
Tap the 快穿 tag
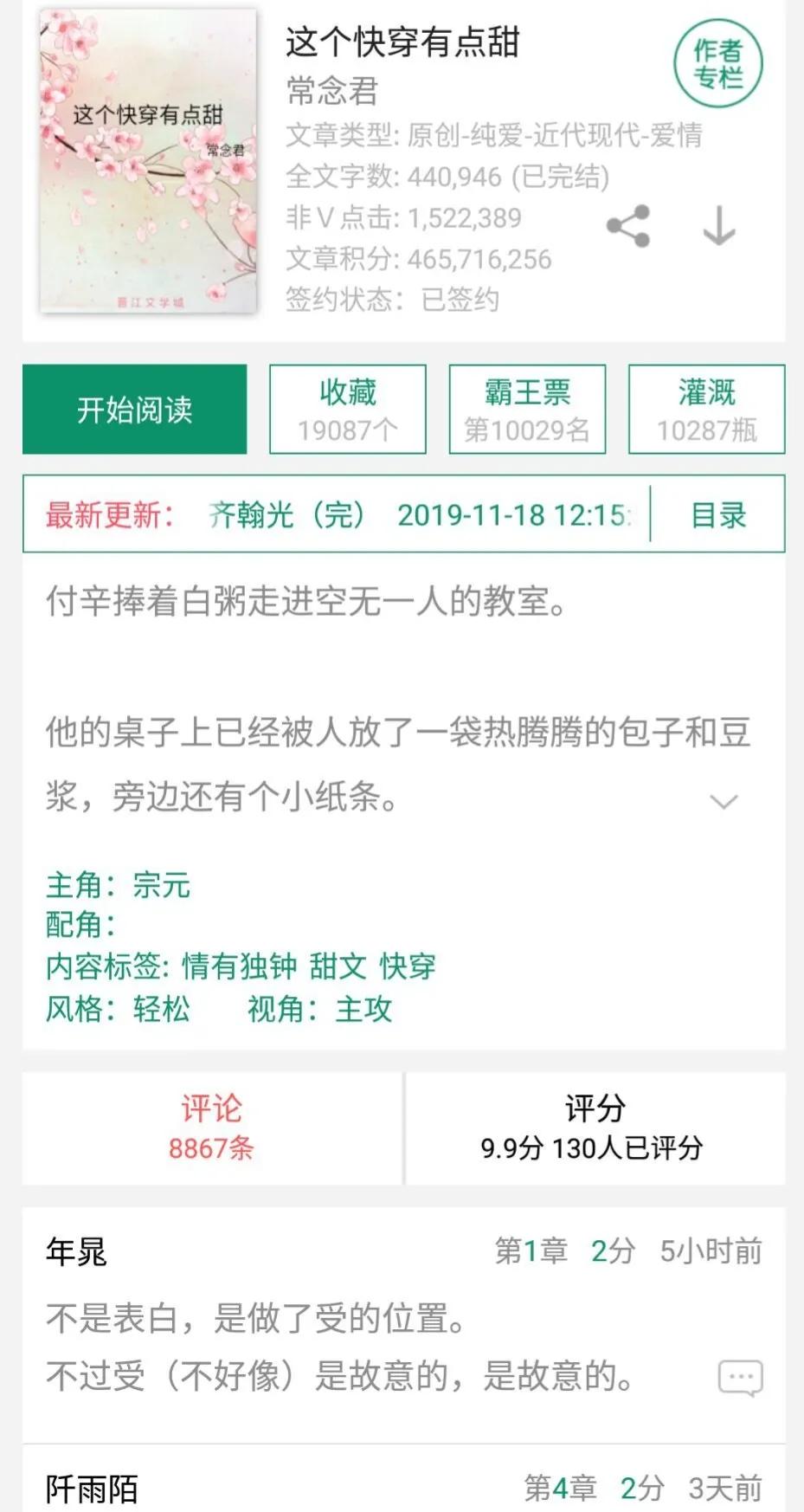pos(407,966)
